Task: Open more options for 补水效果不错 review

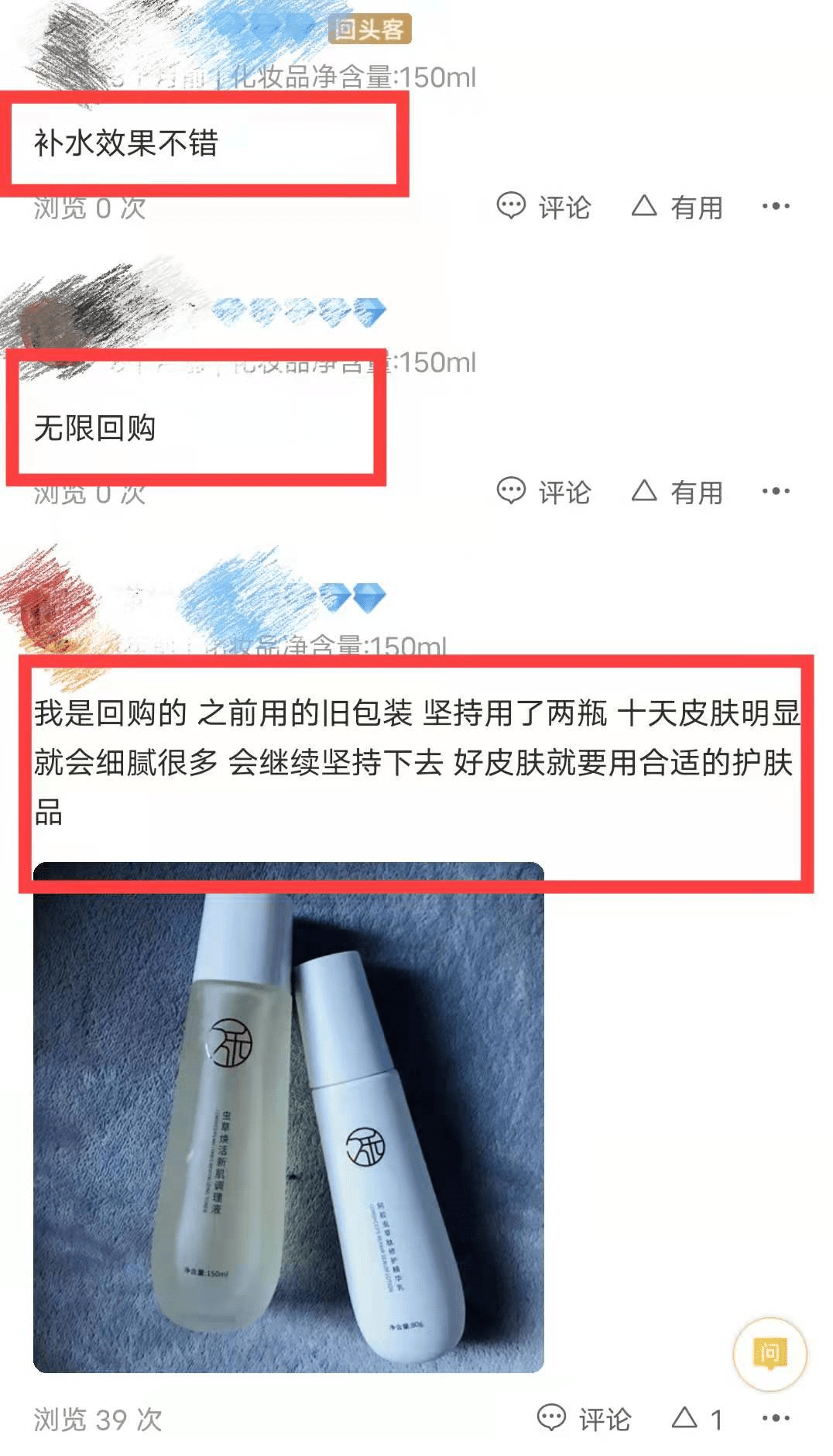Action: 776,206
